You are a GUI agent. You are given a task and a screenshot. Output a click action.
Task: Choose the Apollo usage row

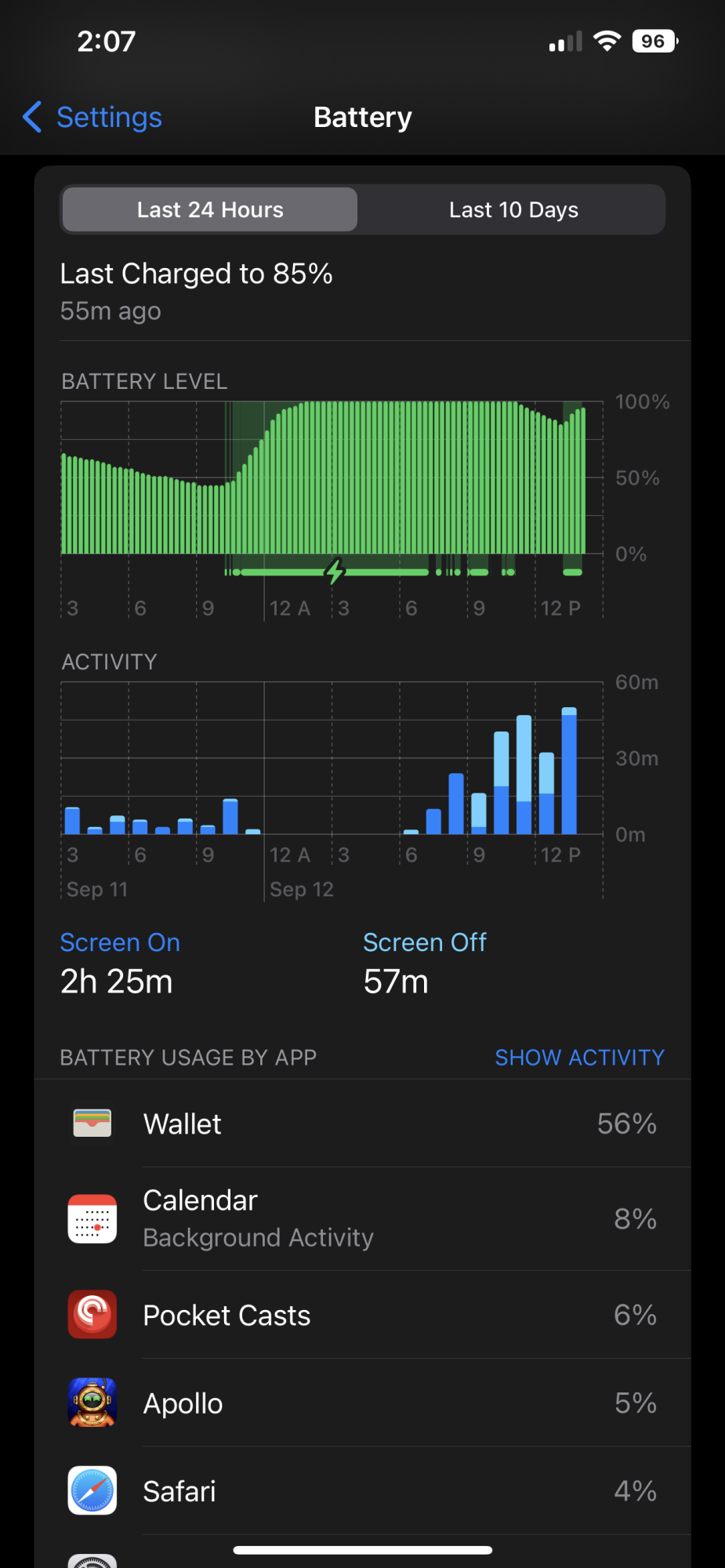pyautogui.click(x=362, y=1403)
